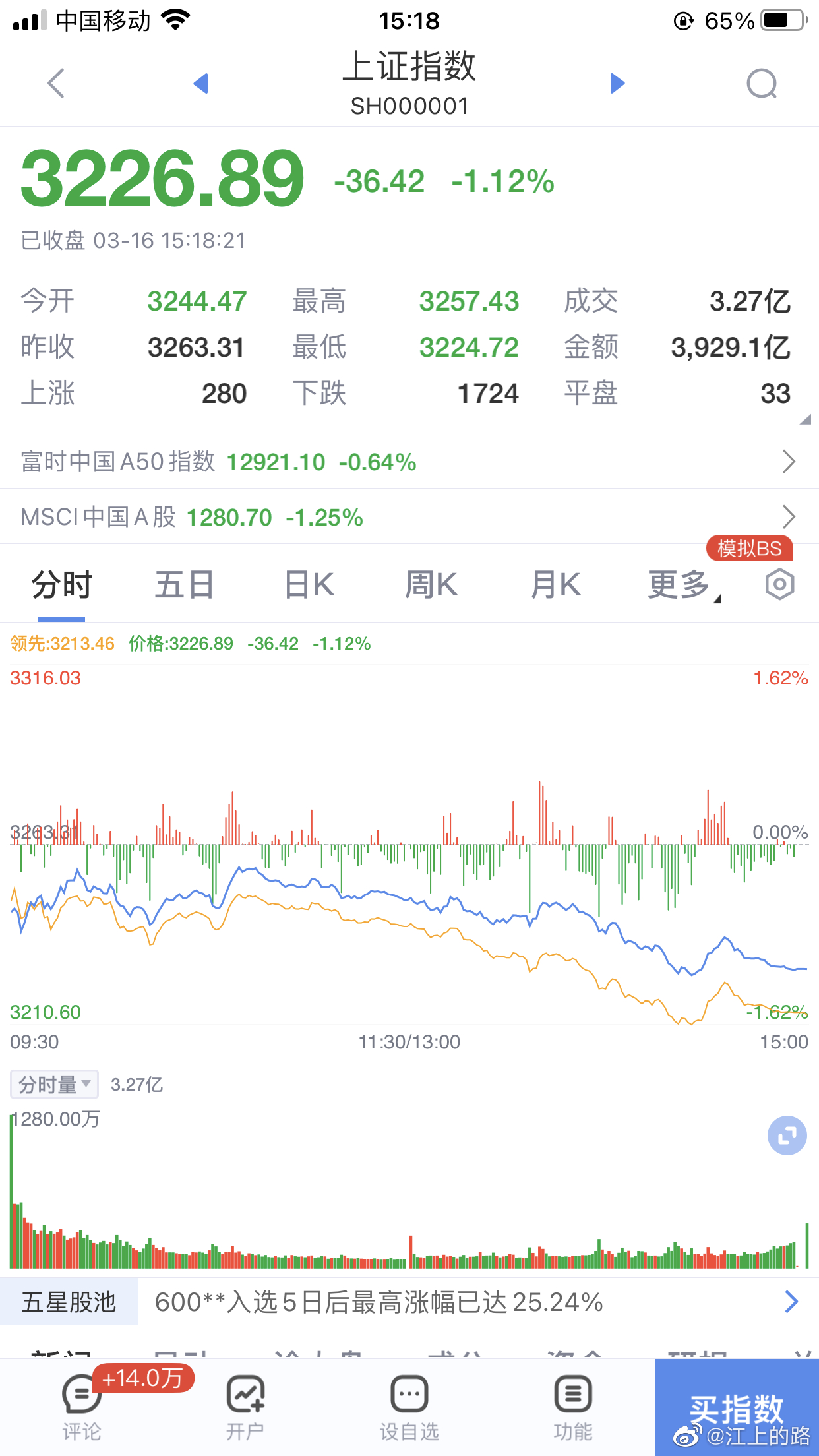Switch to 日K chart tab
819x1456 pixels.
point(309,585)
